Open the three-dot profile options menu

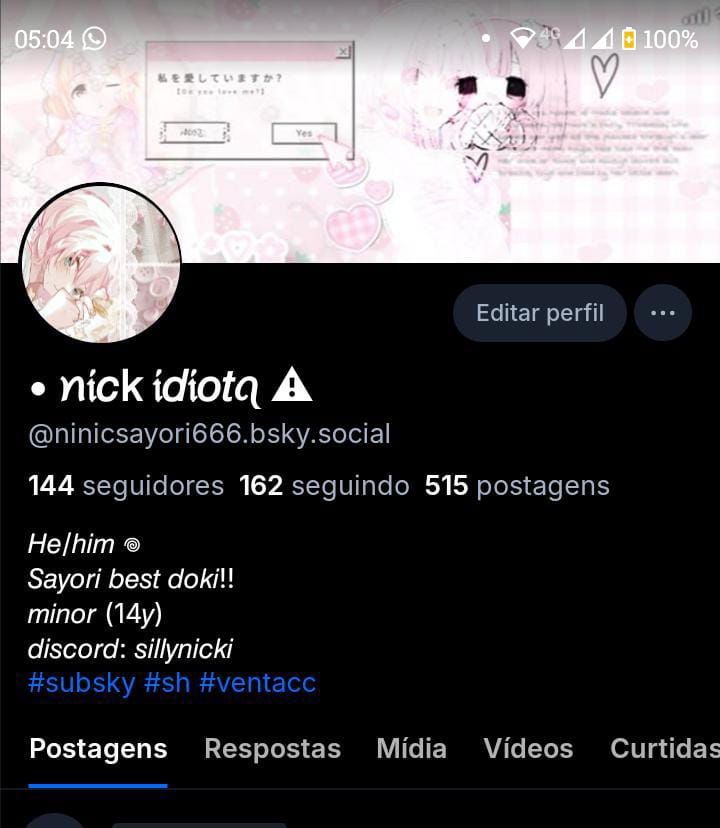(x=662, y=313)
